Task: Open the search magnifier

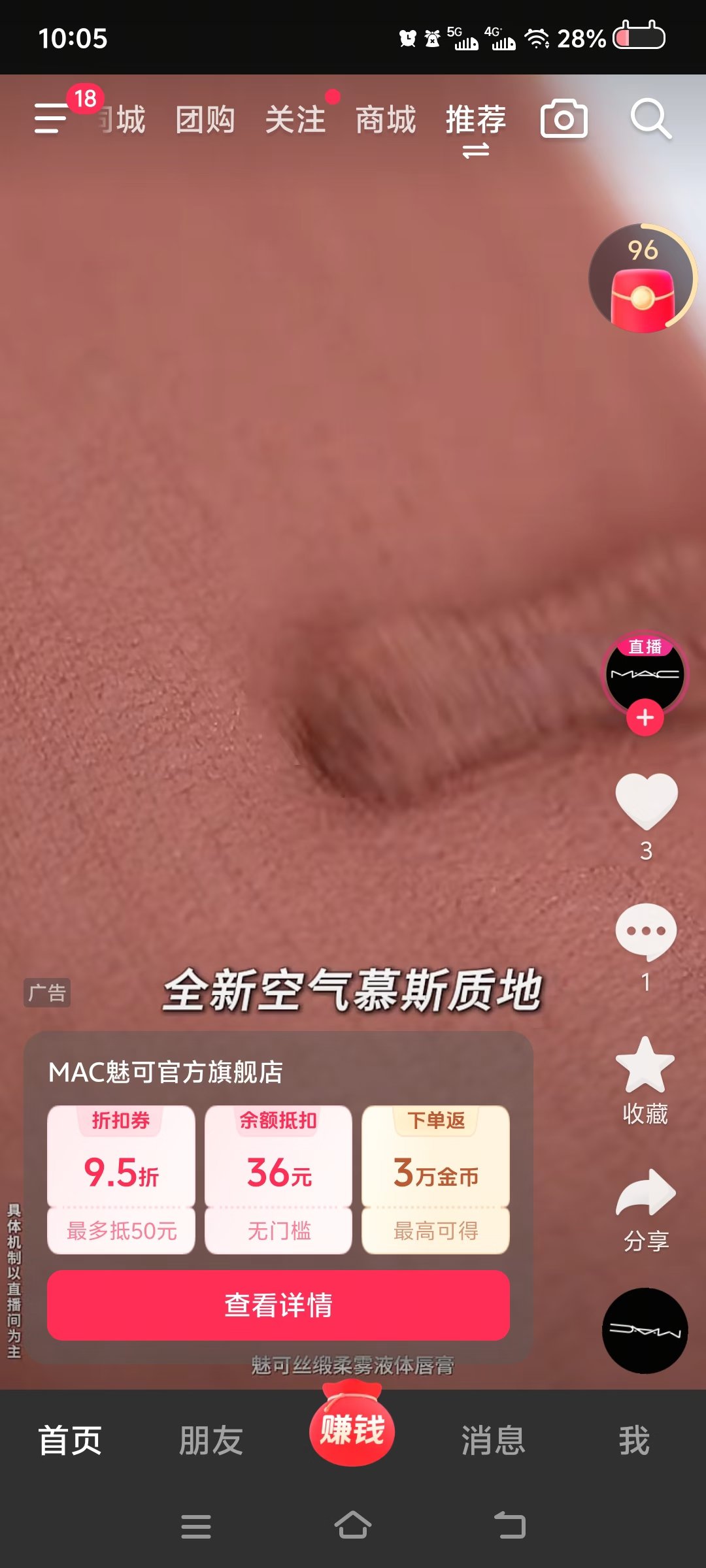Action: [x=650, y=120]
